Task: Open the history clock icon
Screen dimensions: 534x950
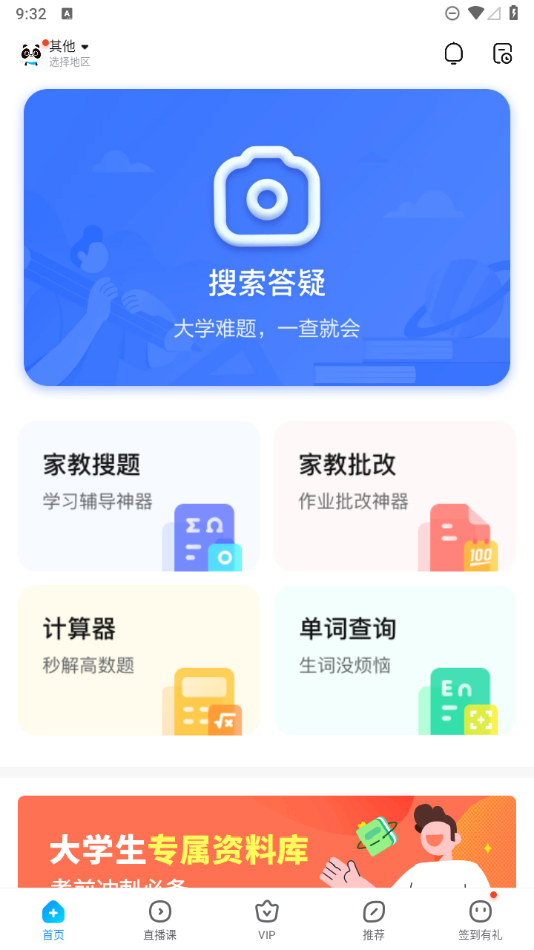Action: 502,54
